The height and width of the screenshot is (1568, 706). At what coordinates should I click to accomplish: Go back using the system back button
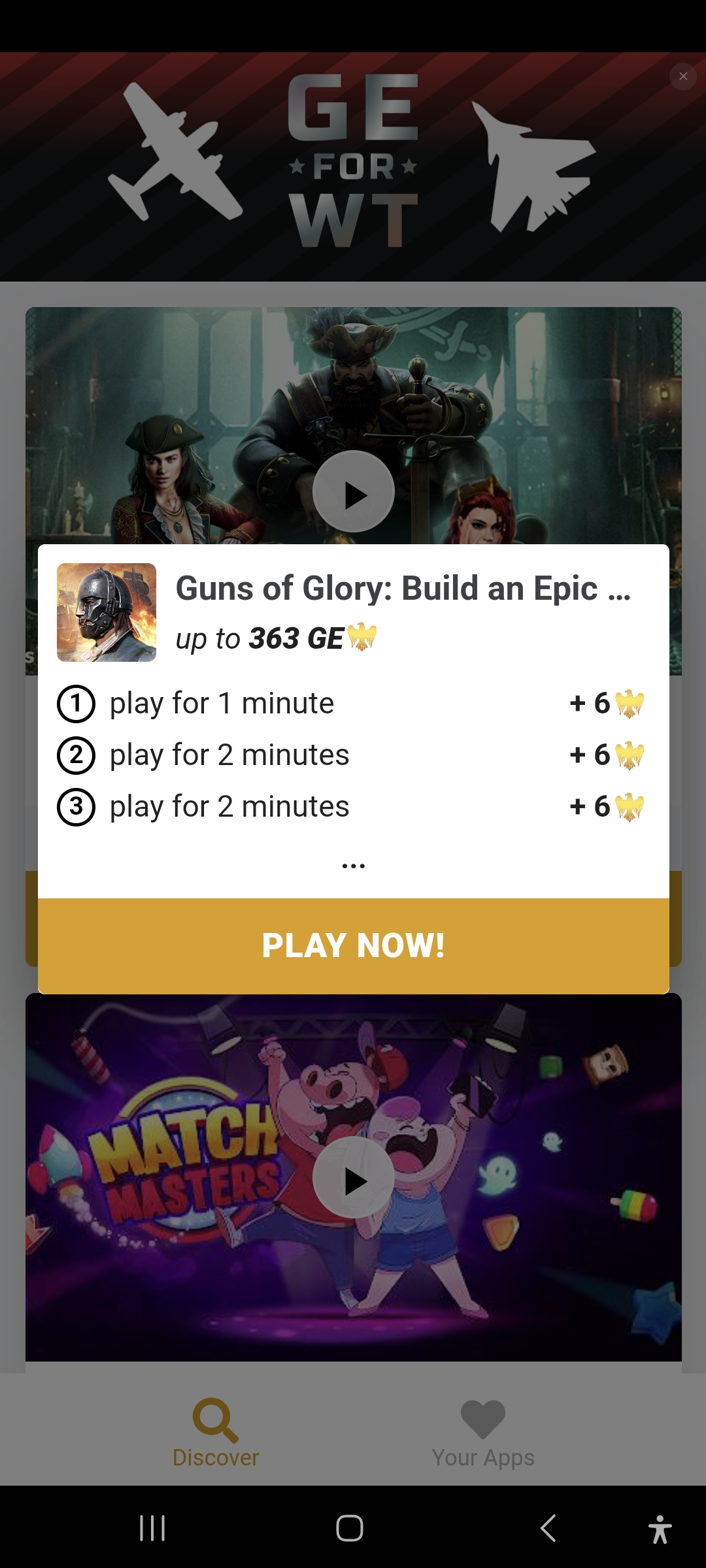pos(548,1528)
